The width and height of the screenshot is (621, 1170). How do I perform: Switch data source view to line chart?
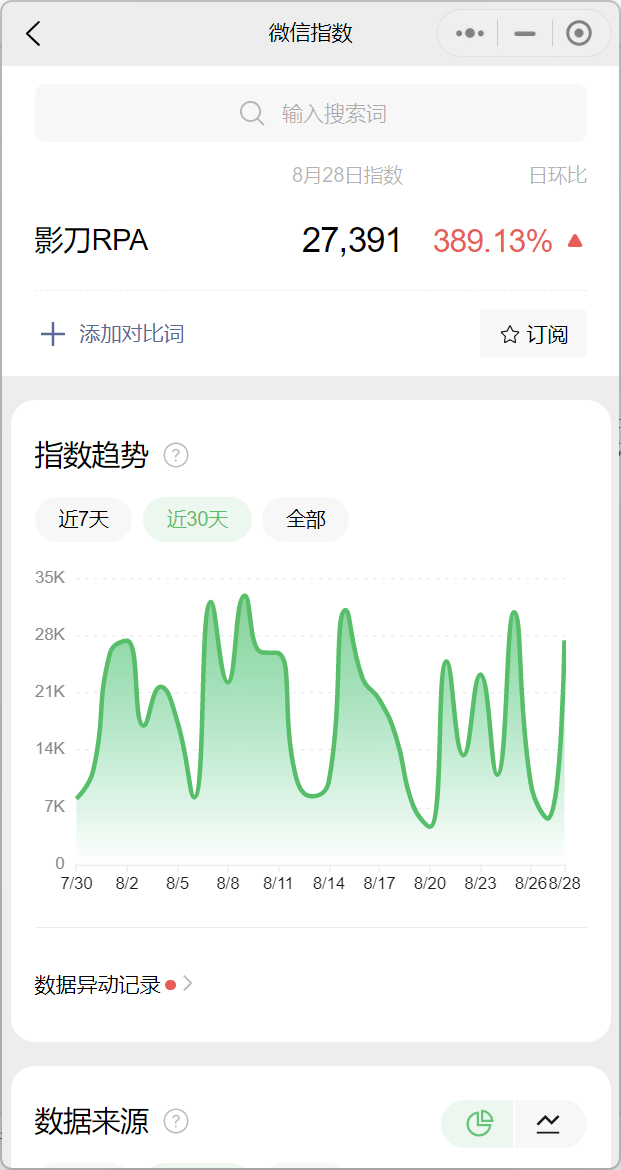pos(549,1123)
